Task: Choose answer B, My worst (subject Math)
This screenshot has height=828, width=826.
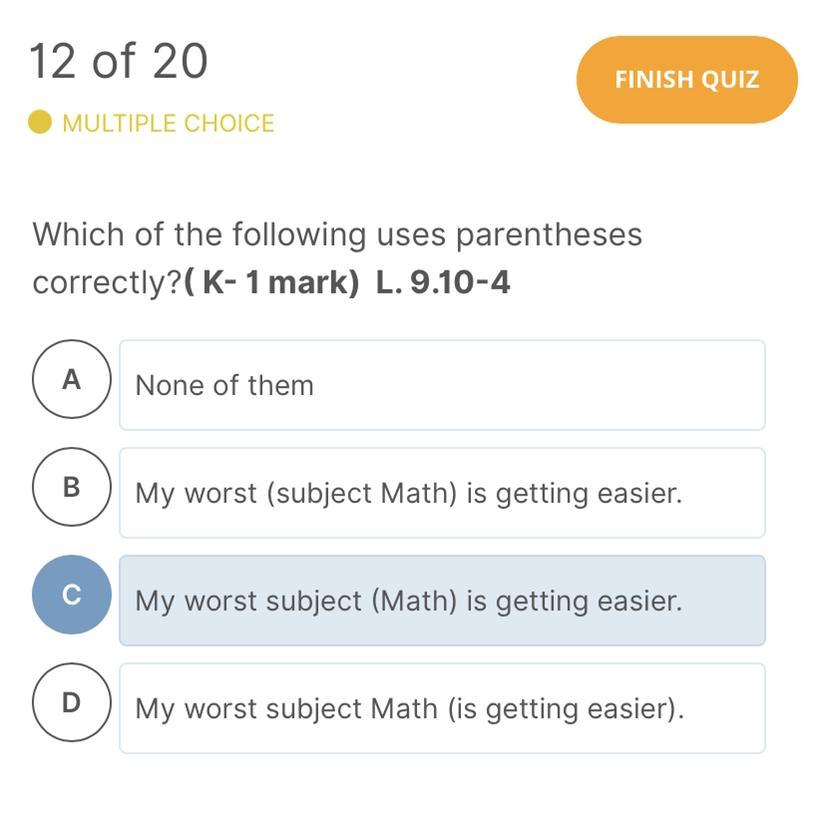Action: 441,493
